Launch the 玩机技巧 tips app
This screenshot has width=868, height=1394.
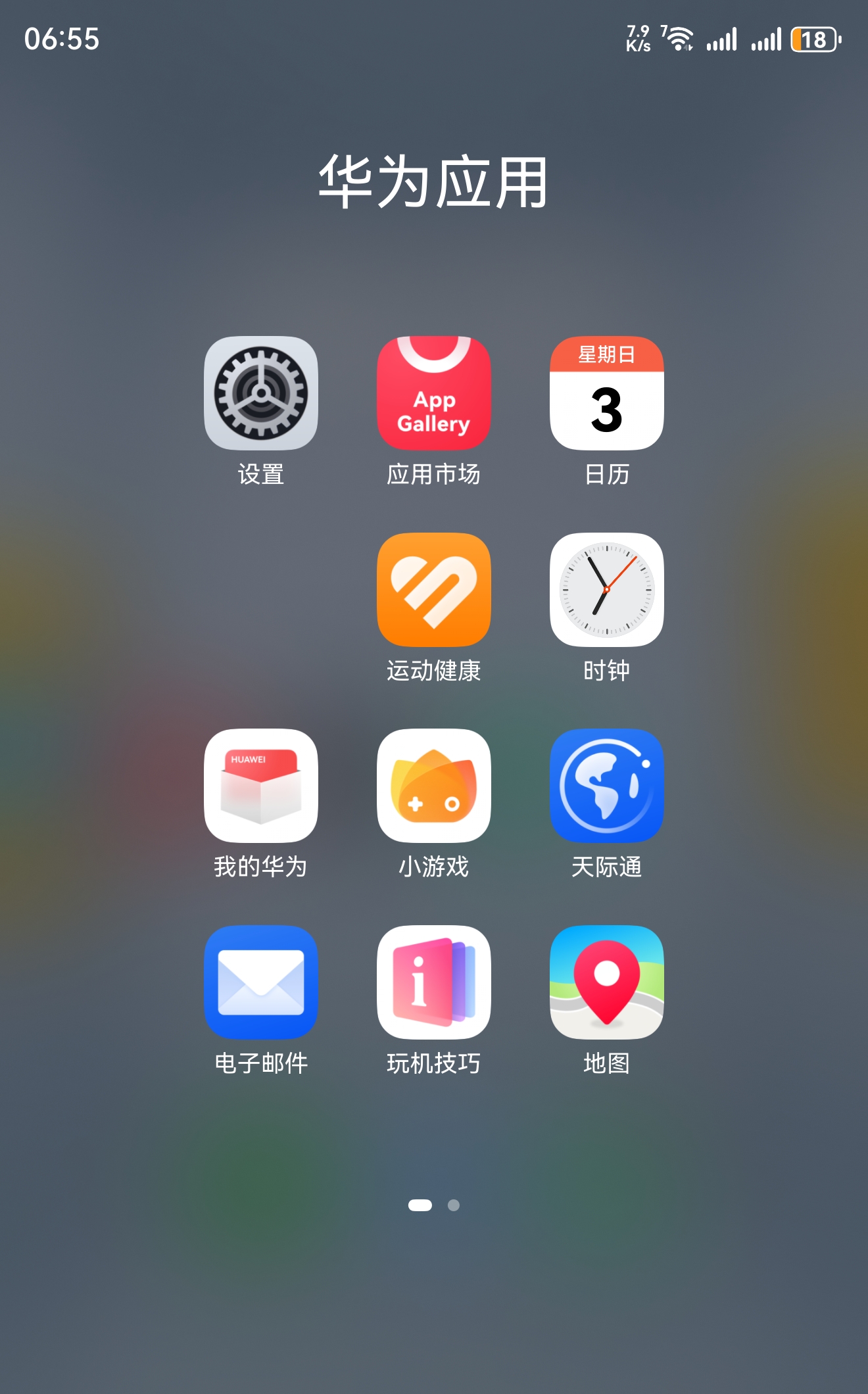[434, 982]
